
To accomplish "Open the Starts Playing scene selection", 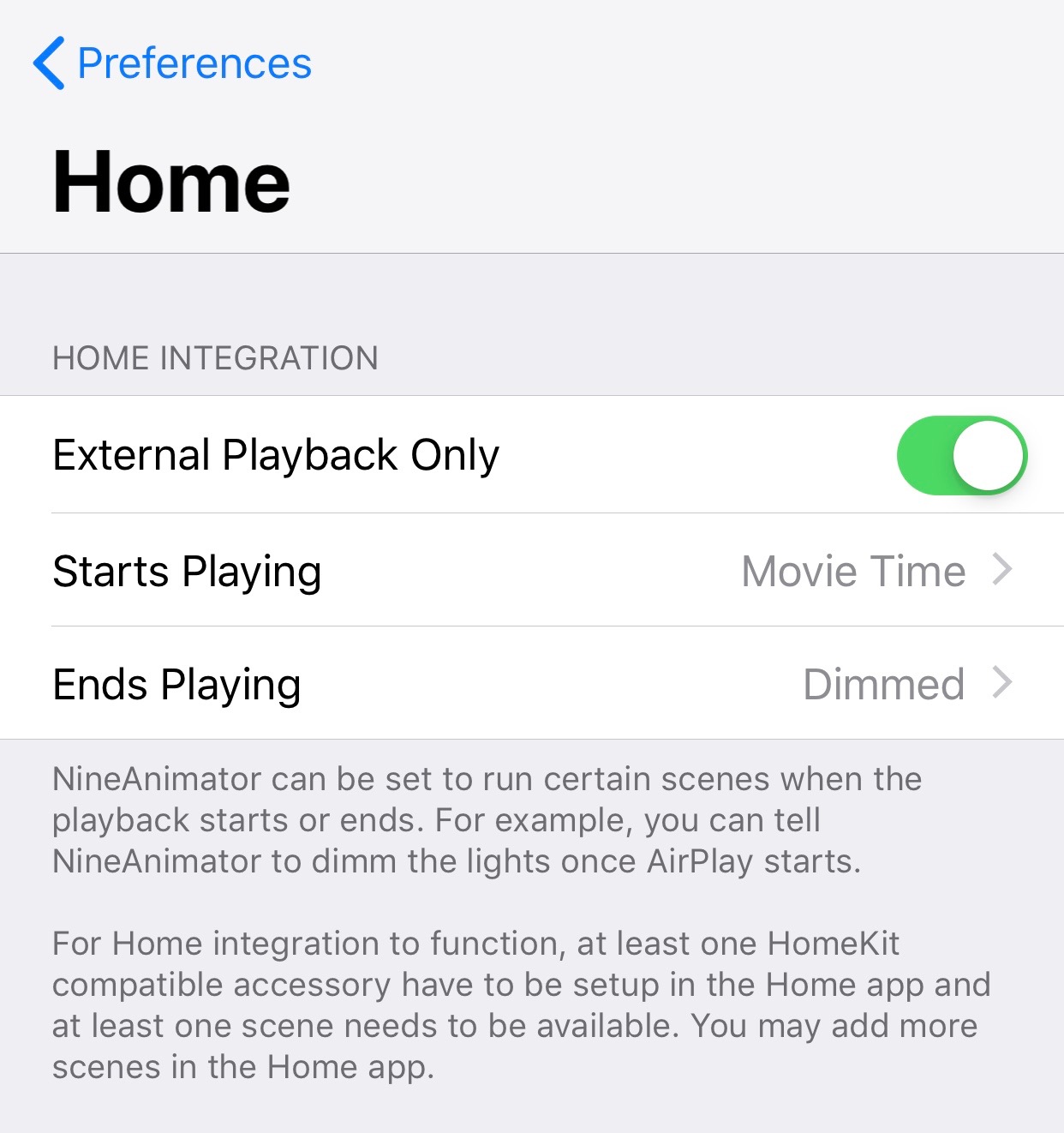I will tap(531, 571).
